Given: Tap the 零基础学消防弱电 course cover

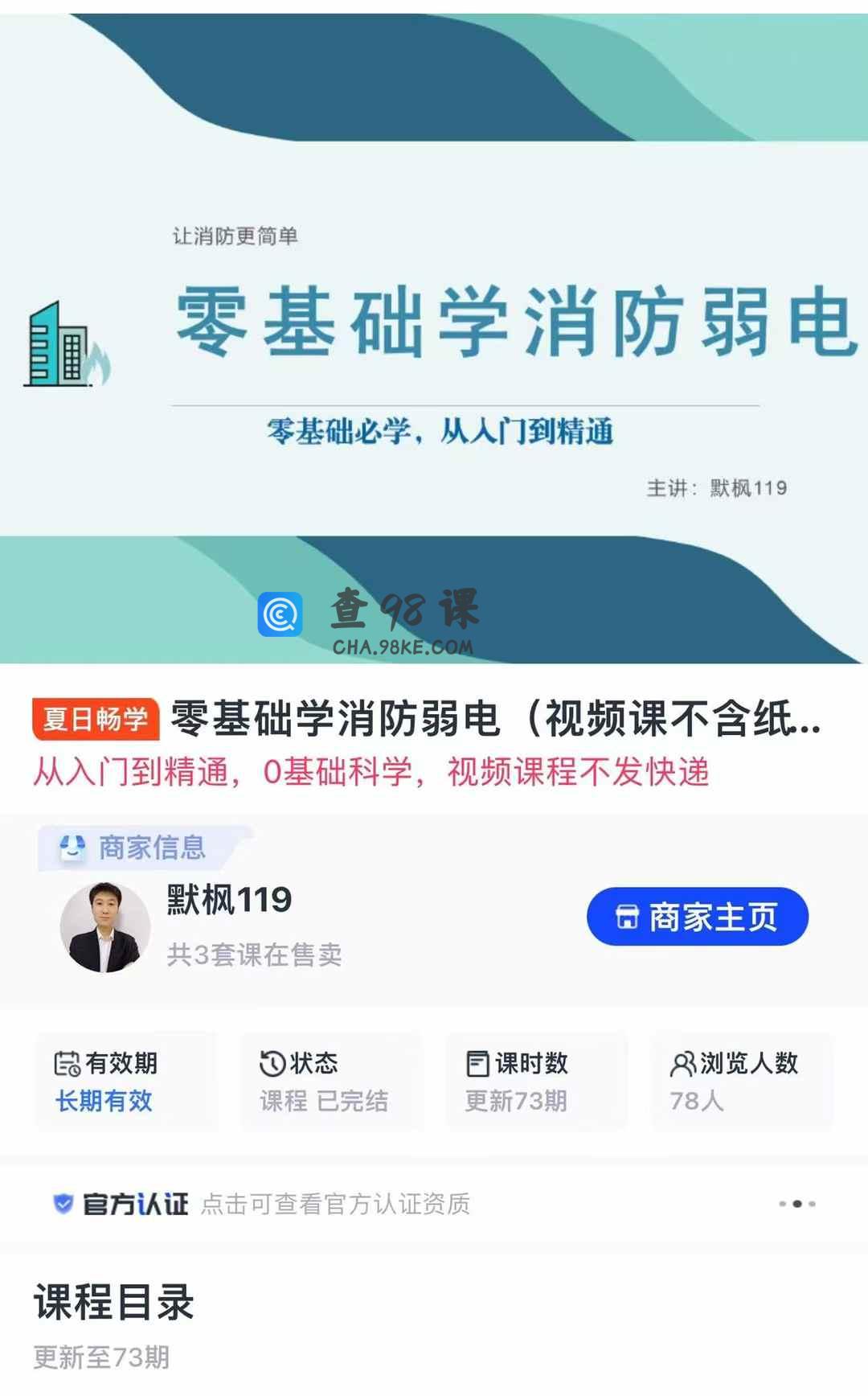Looking at the screenshot, I should pos(434,338).
